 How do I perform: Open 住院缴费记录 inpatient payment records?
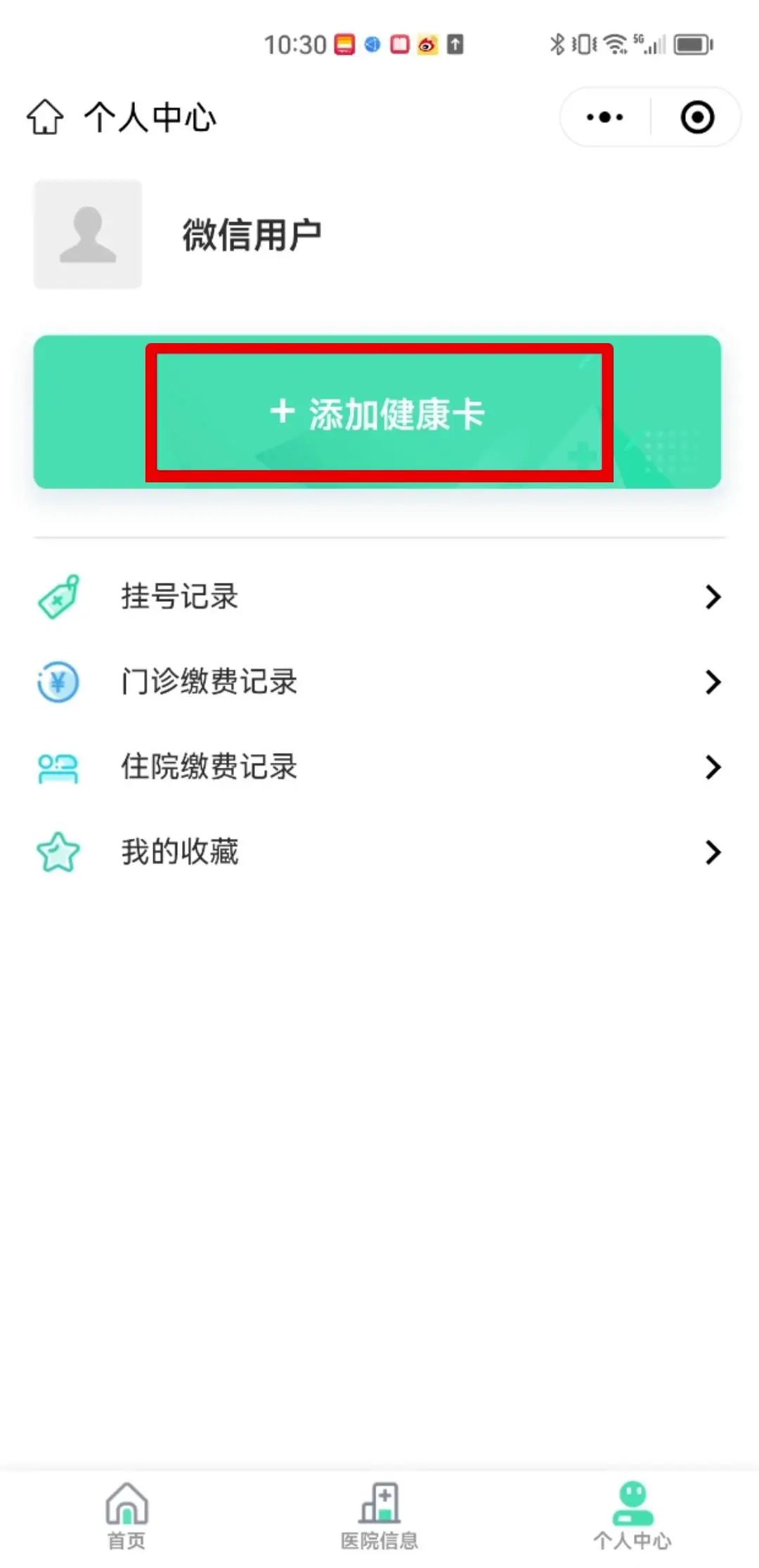click(379, 766)
